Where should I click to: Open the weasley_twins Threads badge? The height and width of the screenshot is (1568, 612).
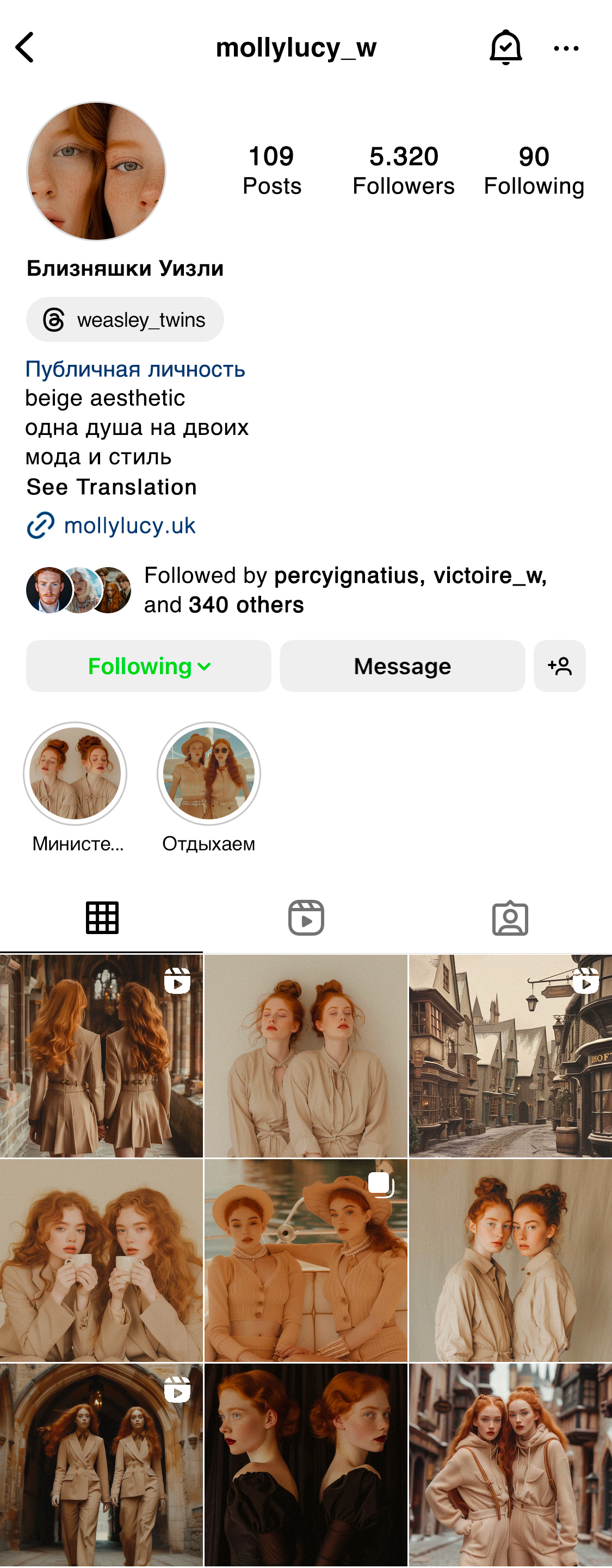125,320
